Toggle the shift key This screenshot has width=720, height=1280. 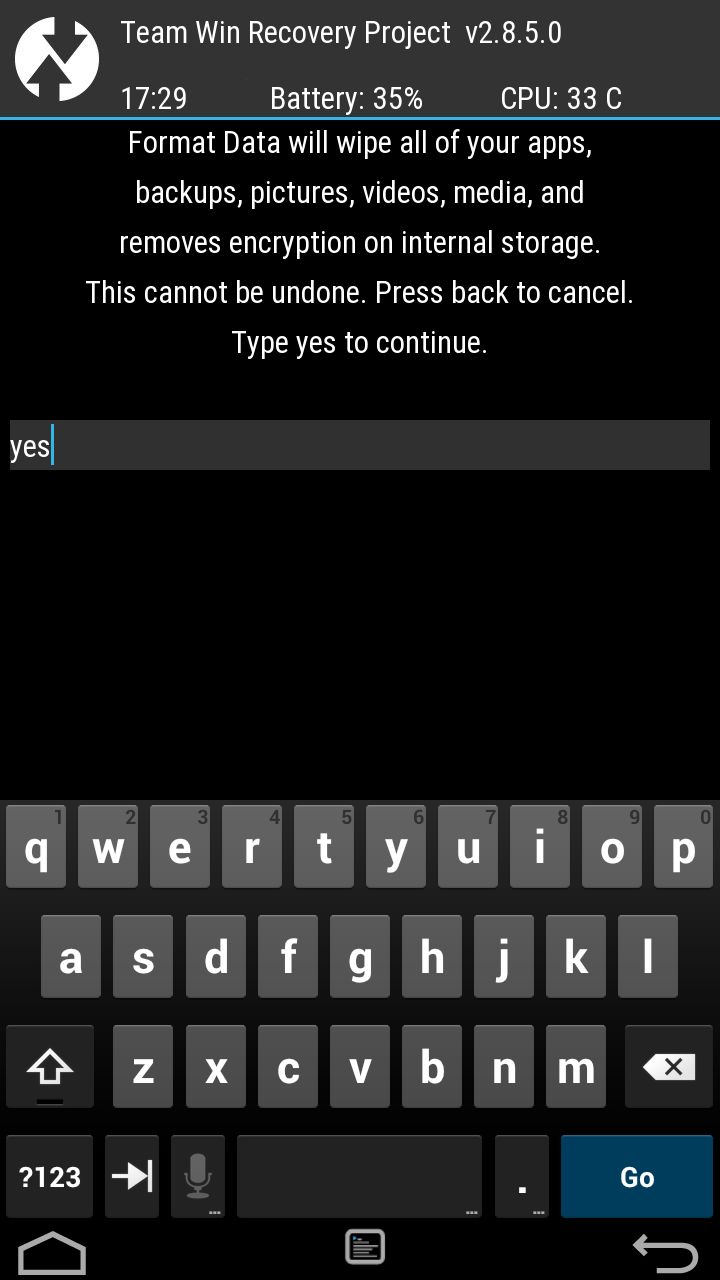50,1067
